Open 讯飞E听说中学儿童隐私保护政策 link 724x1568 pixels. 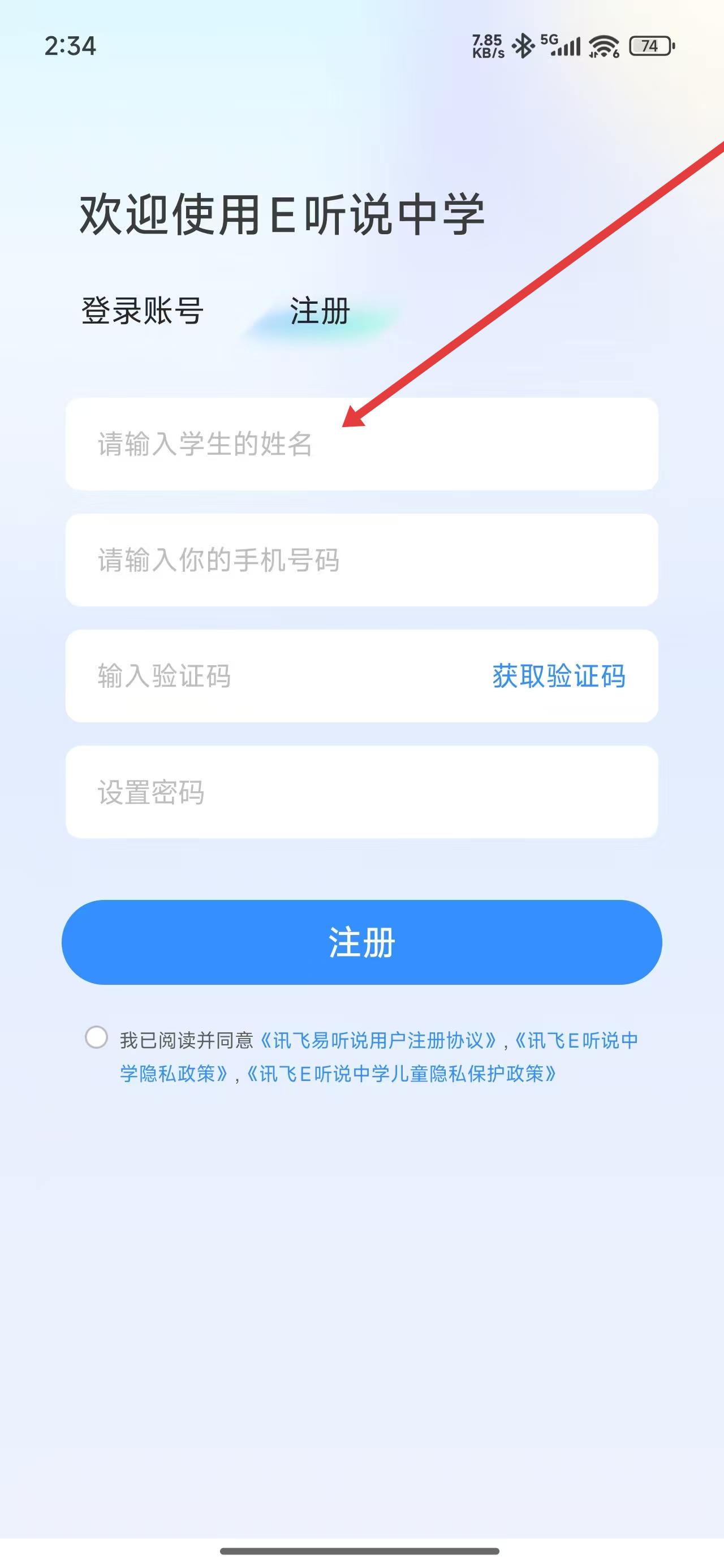pyautogui.click(x=402, y=1074)
